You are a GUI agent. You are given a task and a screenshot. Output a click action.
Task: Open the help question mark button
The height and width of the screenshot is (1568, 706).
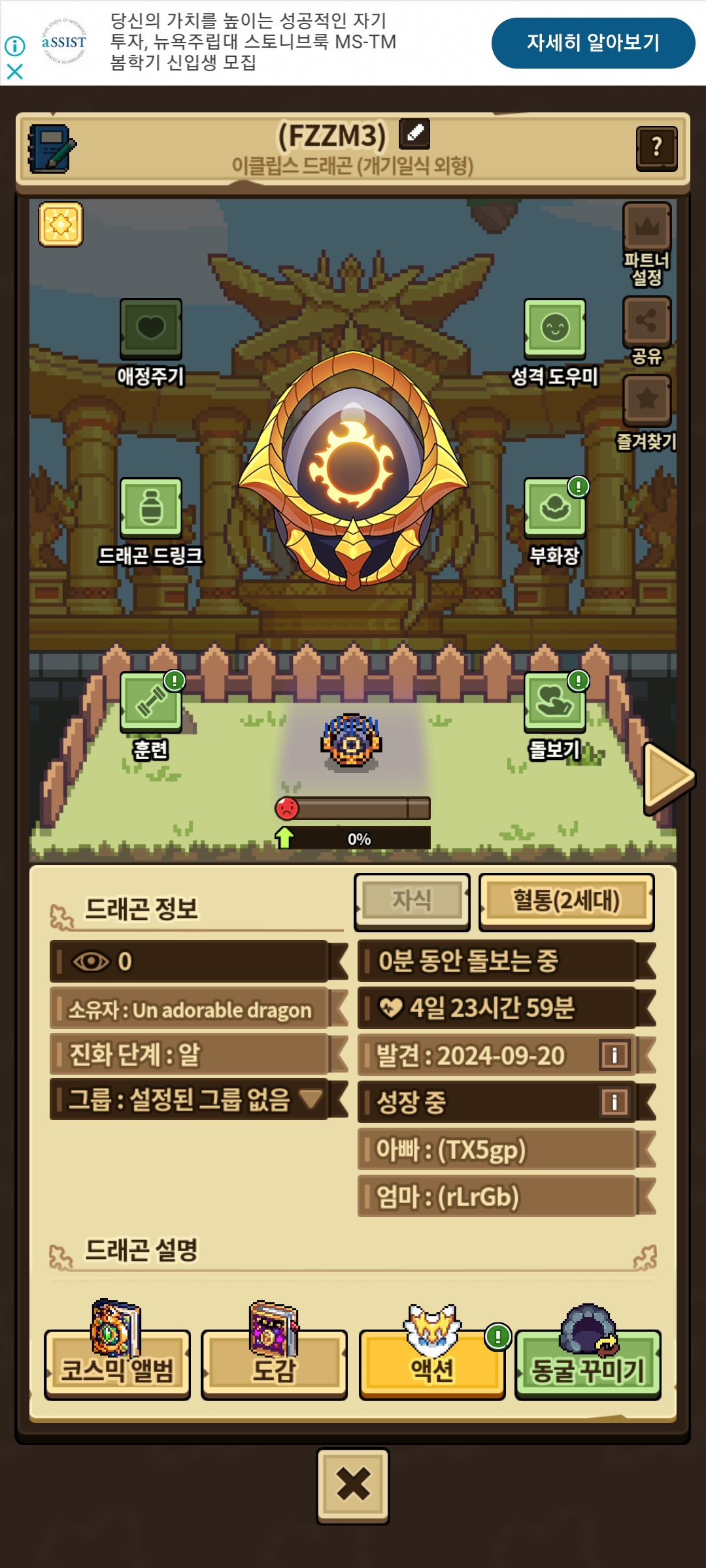(656, 148)
